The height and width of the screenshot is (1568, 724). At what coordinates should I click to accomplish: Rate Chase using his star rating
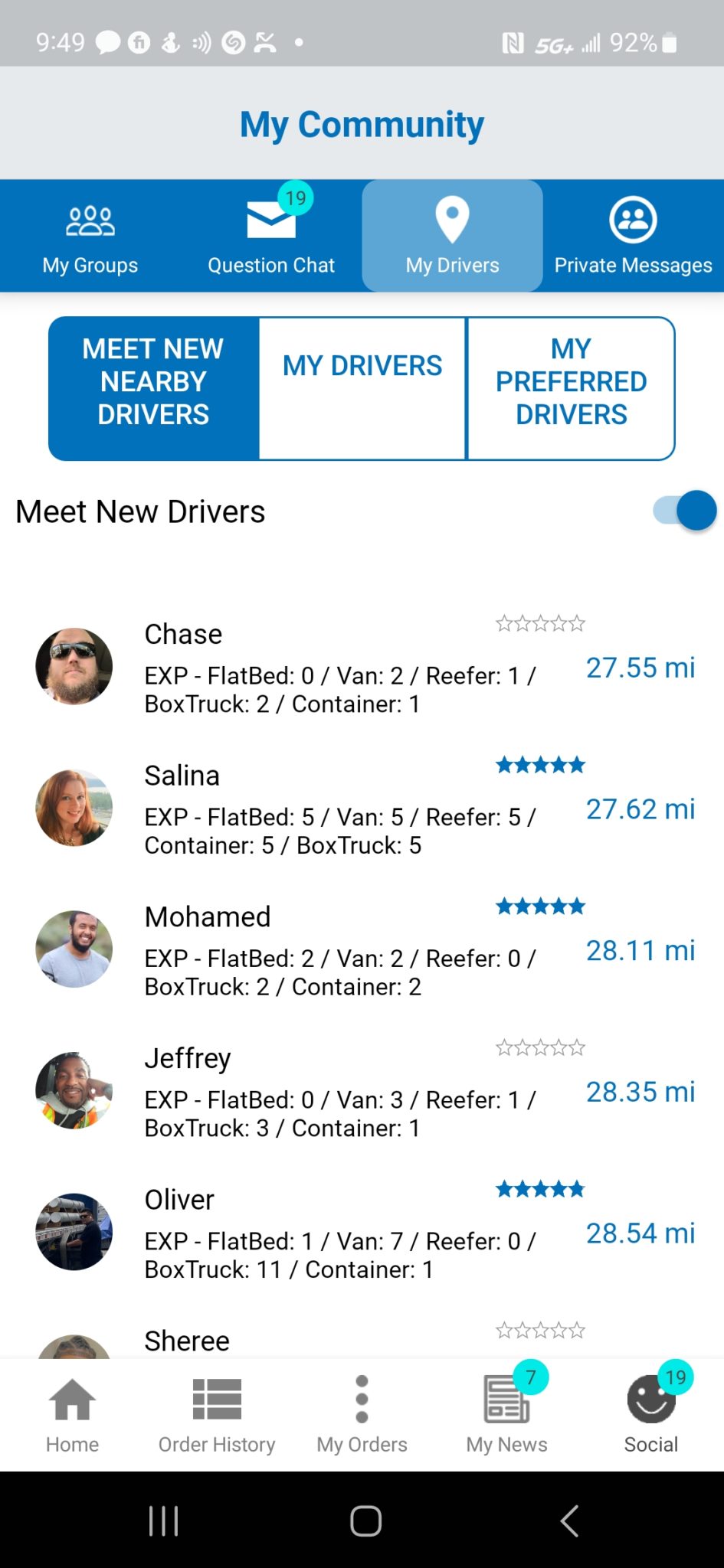coord(540,623)
